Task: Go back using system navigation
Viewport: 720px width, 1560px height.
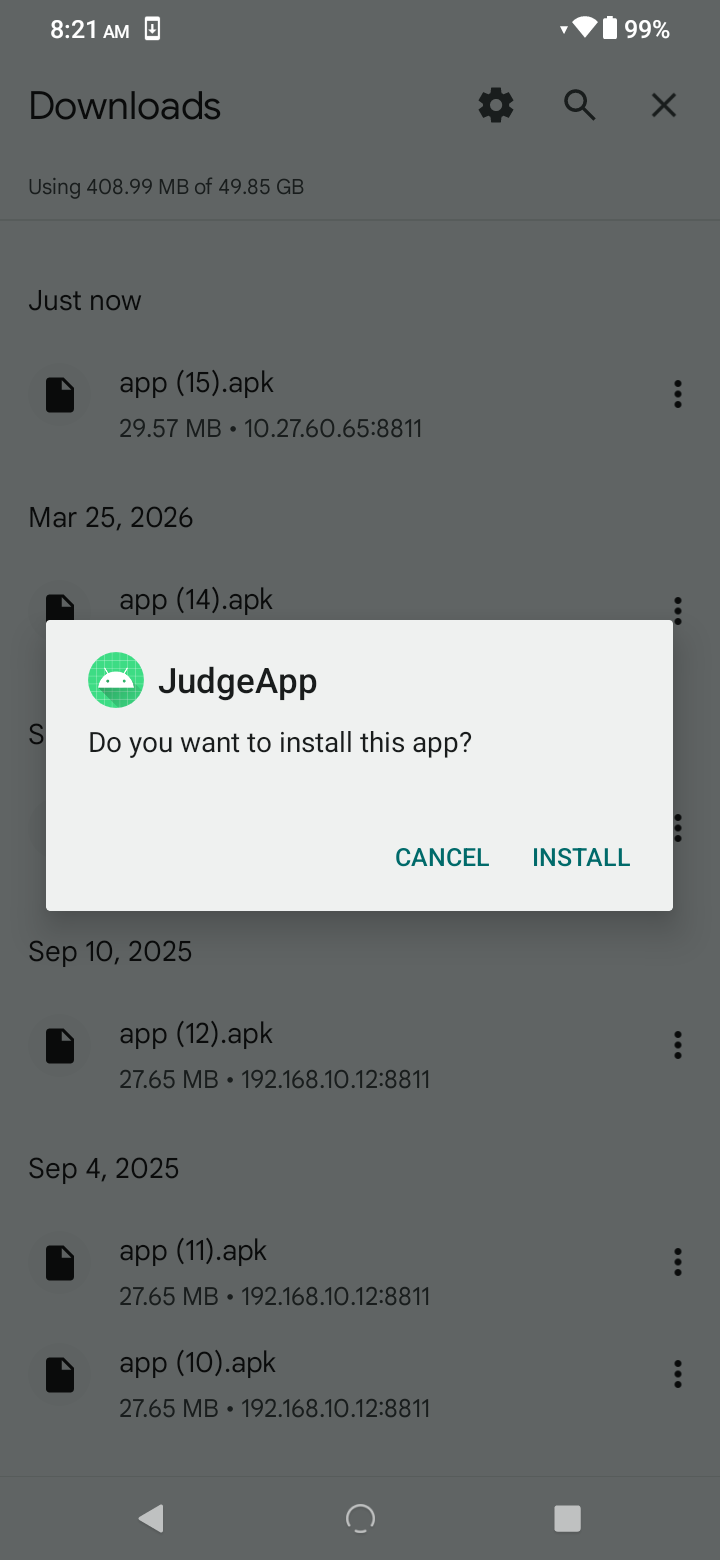Action: point(151,1518)
